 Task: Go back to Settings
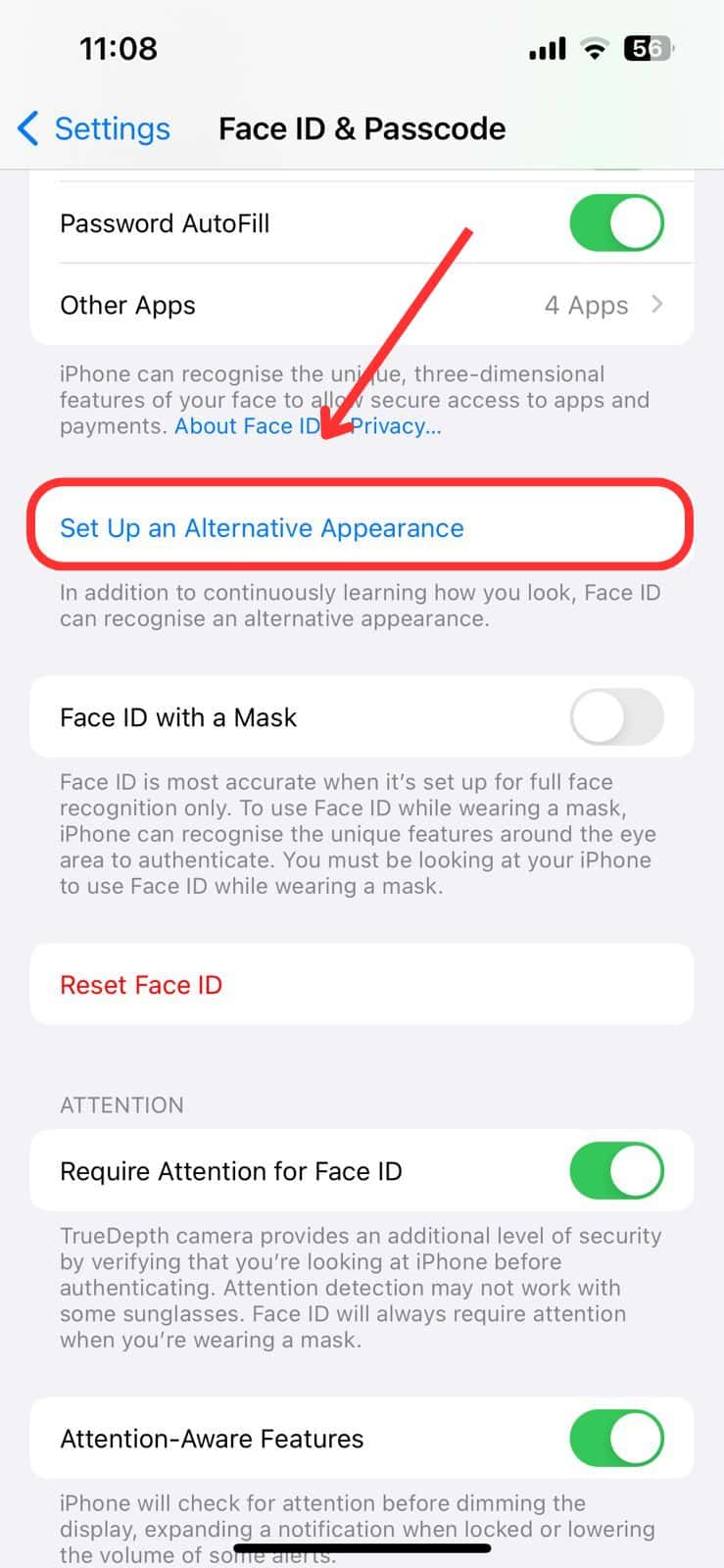point(94,128)
